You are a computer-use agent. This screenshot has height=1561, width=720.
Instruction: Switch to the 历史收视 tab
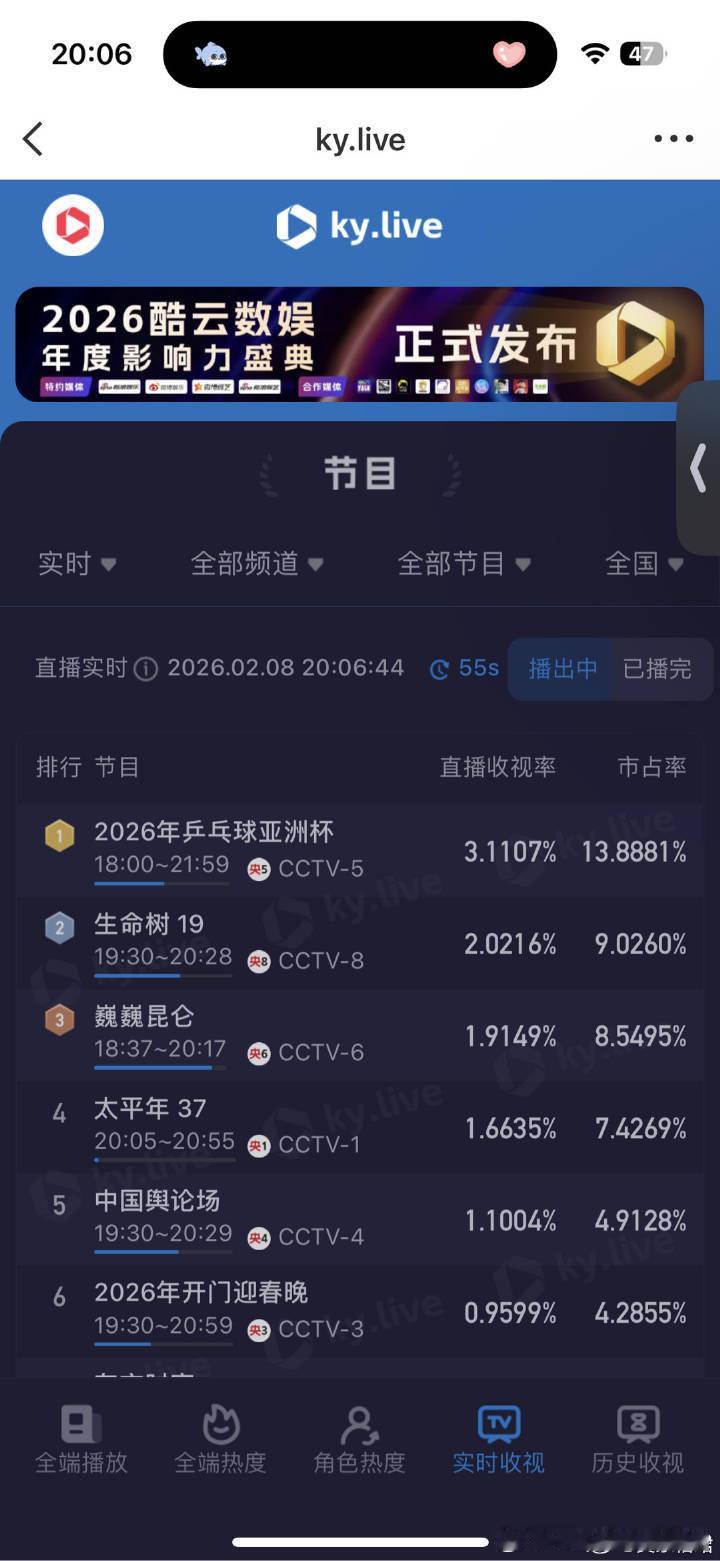coord(636,1440)
